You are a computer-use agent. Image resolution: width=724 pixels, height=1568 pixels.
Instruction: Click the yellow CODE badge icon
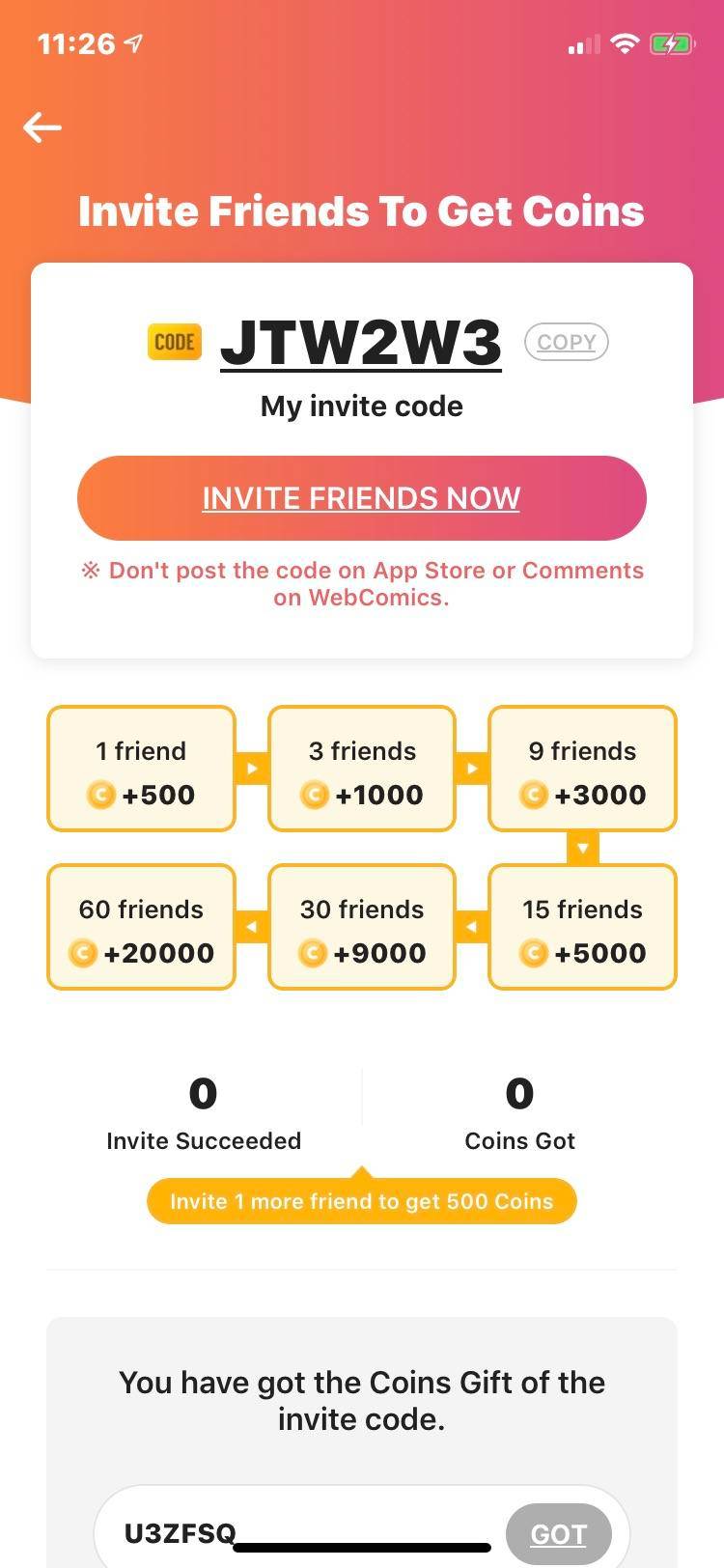[x=174, y=342]
